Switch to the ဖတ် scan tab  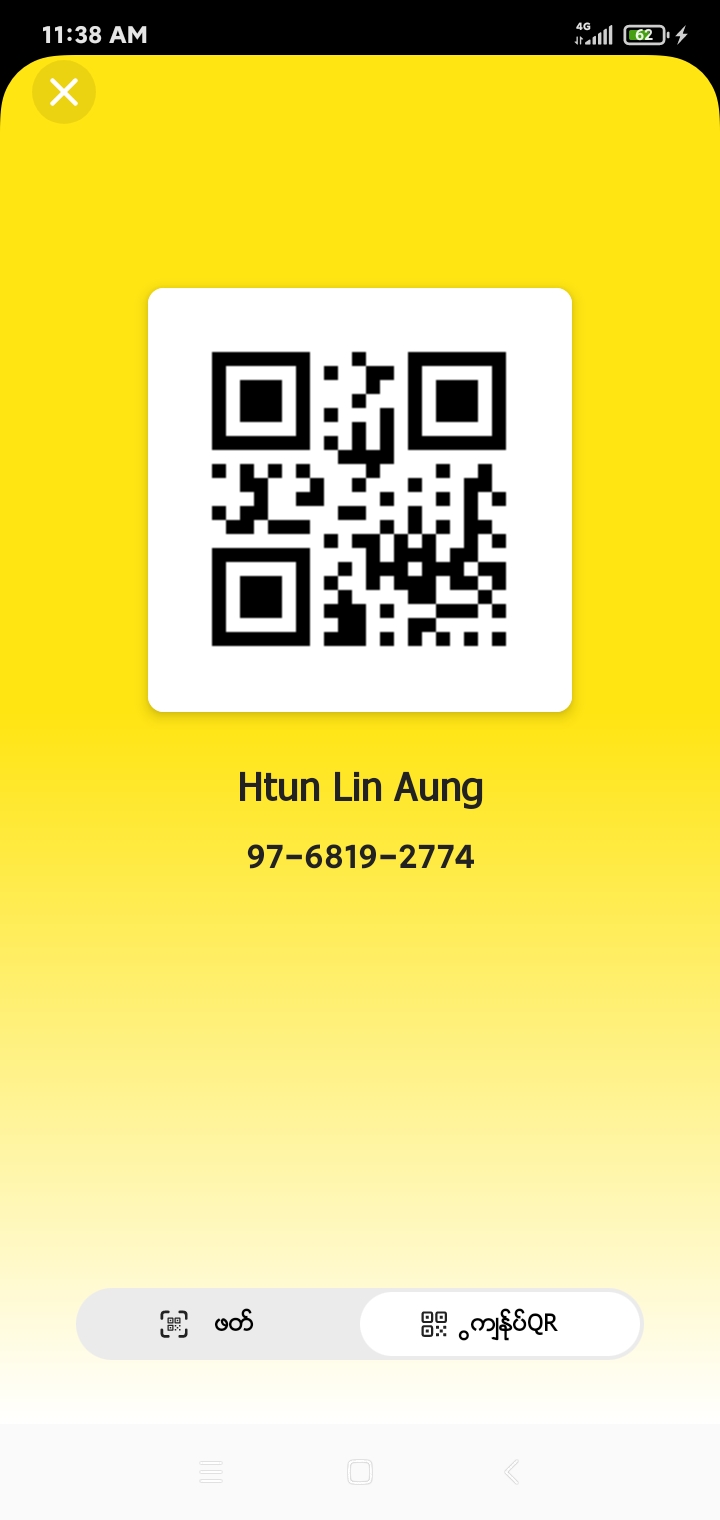click(x=218, y=1324)
